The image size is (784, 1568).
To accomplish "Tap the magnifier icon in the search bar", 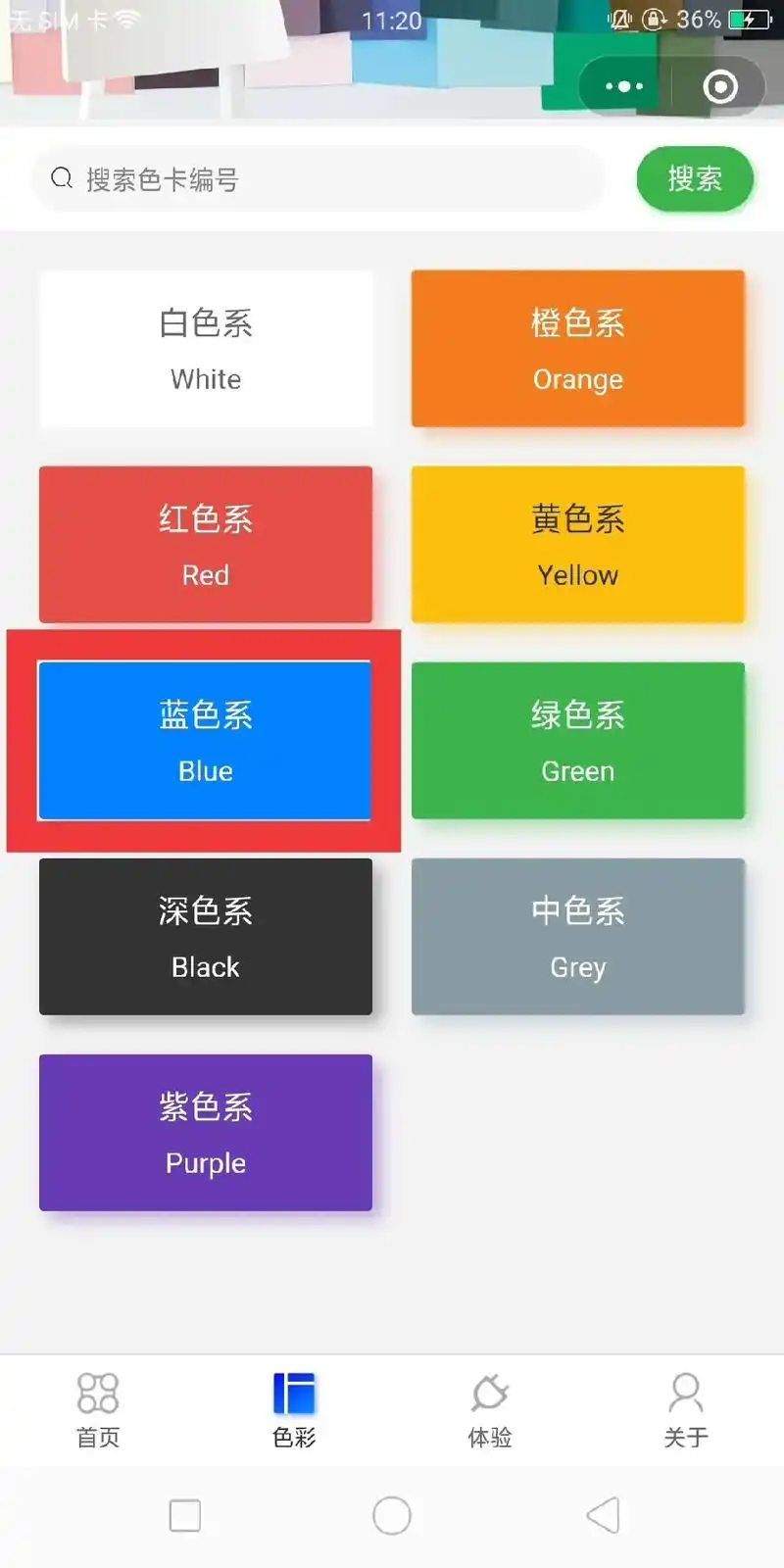I will click(x=62, y=178).
